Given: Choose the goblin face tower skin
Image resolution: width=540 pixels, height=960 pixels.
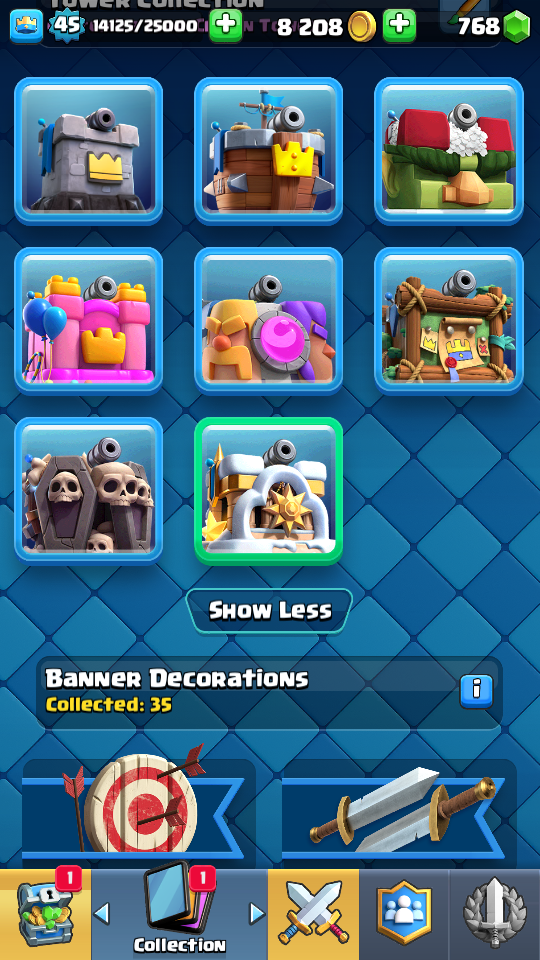Looking at the screenshot, I should pos(449,151).
